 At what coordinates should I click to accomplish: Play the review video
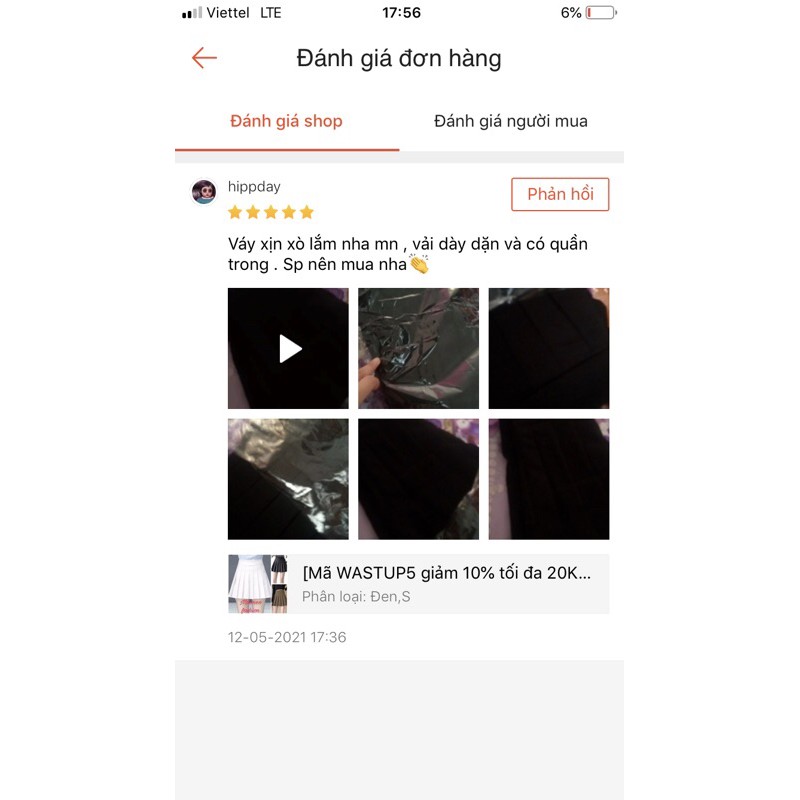coord(288,348)
